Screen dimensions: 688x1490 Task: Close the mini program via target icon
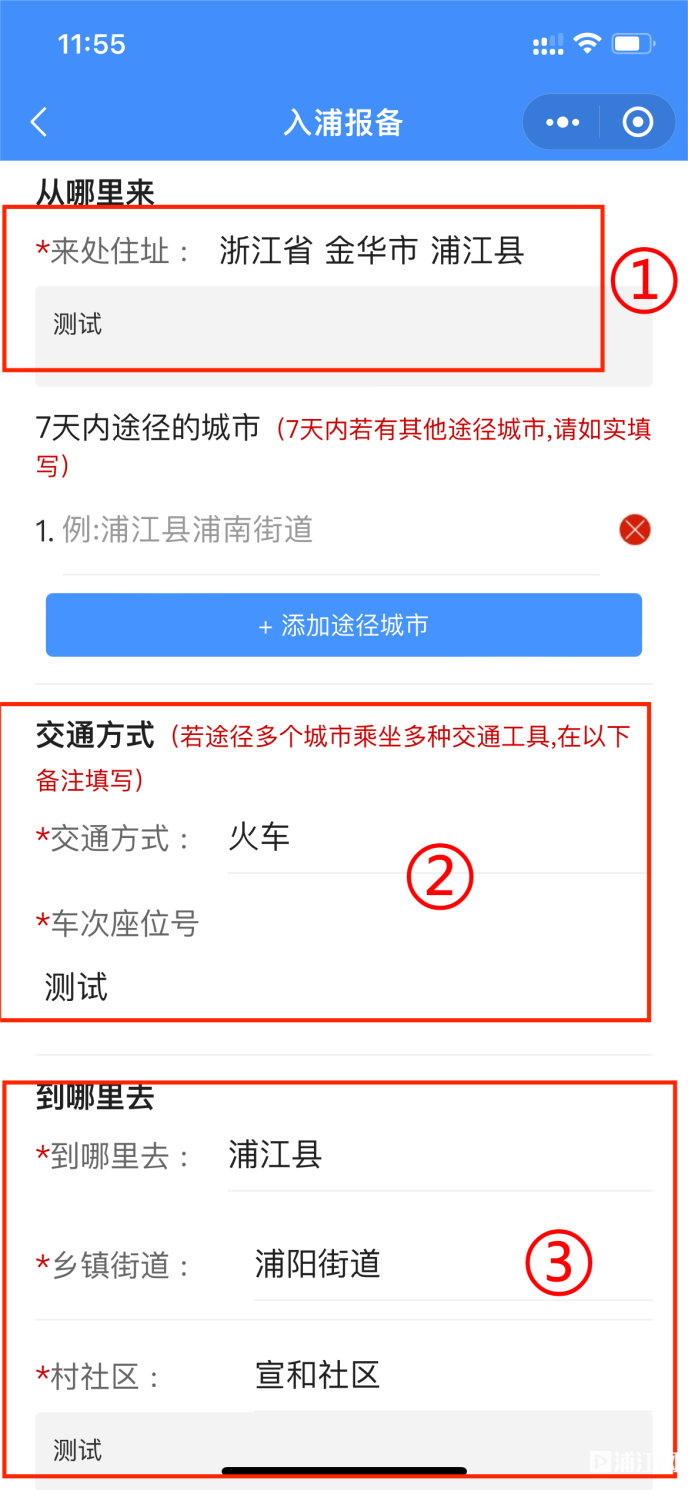(x=637, y=122)
